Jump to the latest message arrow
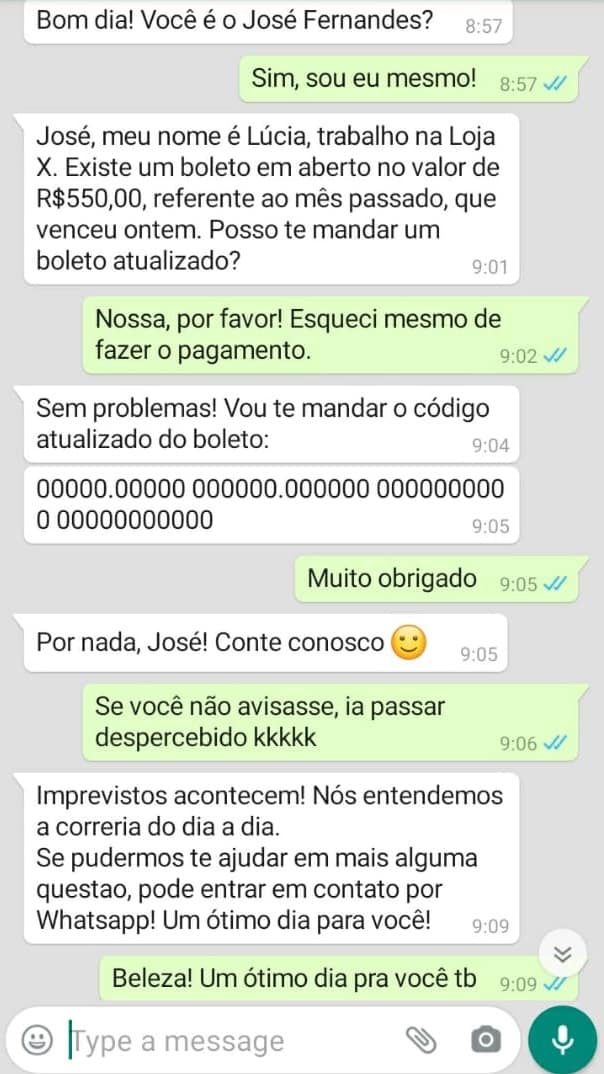The width and height of the screenshot is (604, 1074). (x=563, y=951)
